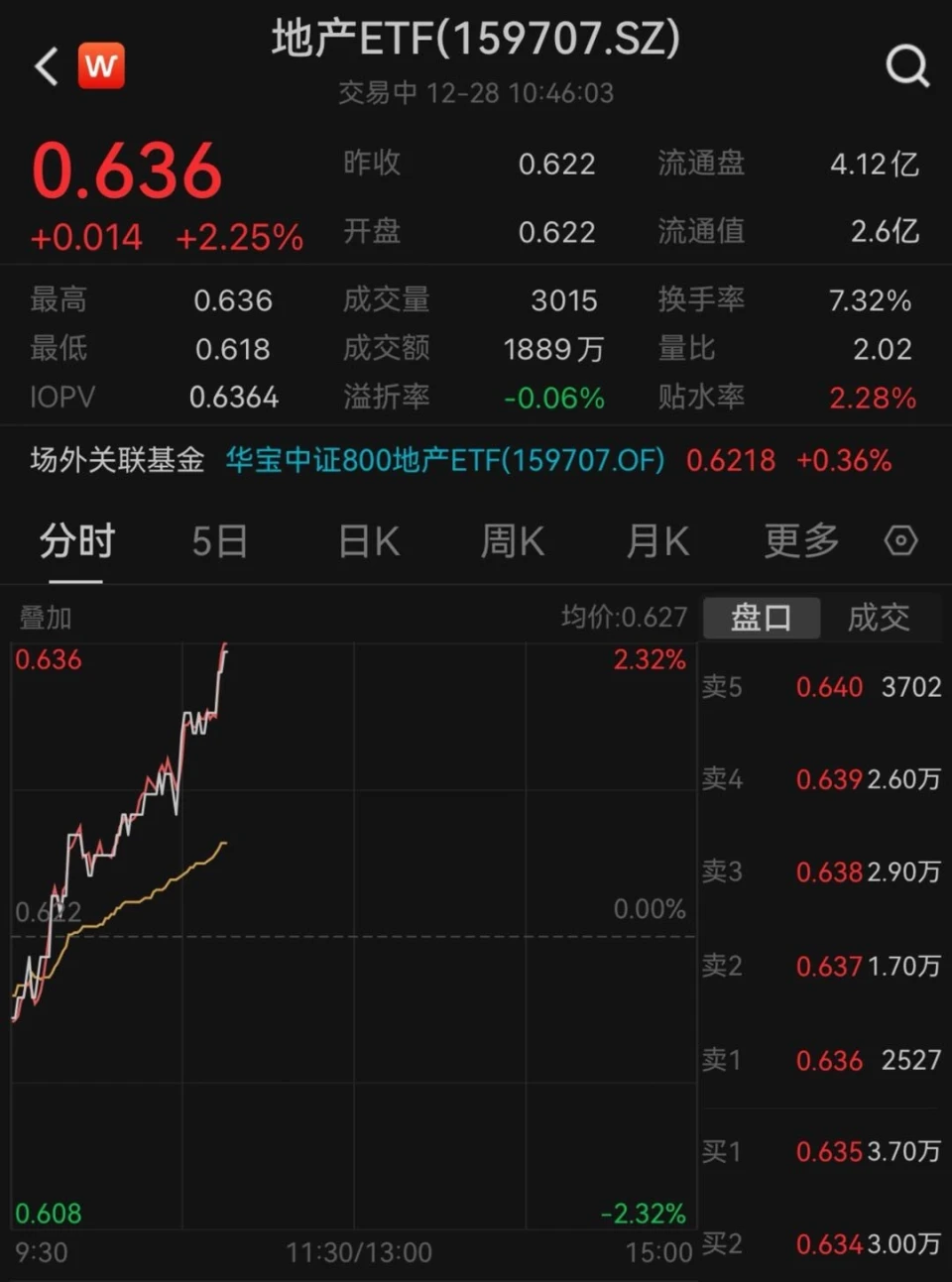Image resolution: width=952 pixels, height=1282 pixels.
Task: Switch to the 分时 chart tab
Action: point(77,541)
